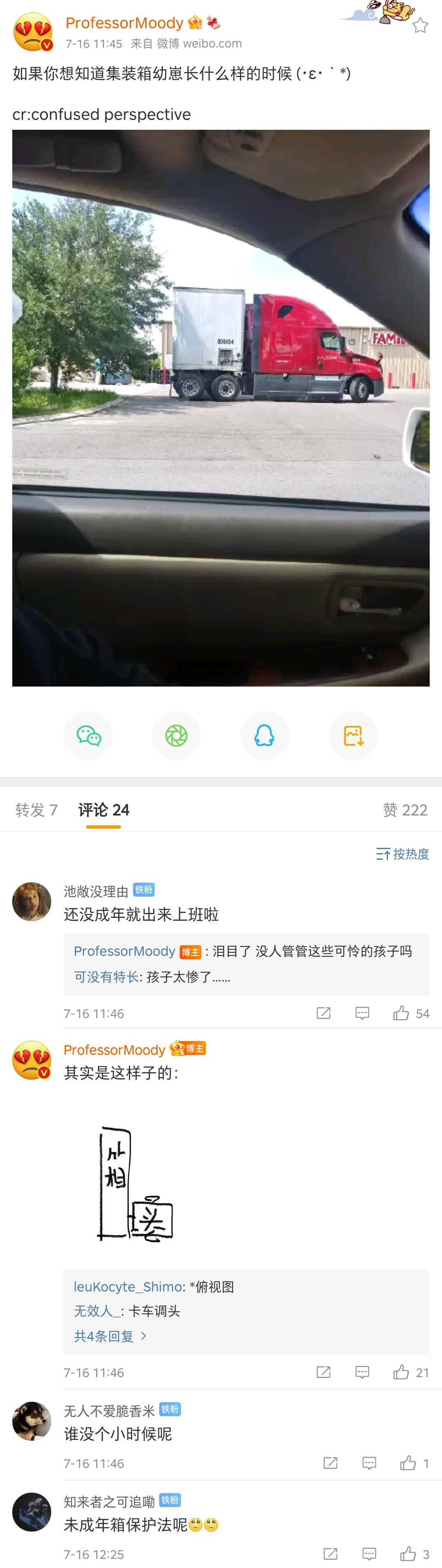
Task: Share the post to WeChat
Action: [x=88, y=736]
